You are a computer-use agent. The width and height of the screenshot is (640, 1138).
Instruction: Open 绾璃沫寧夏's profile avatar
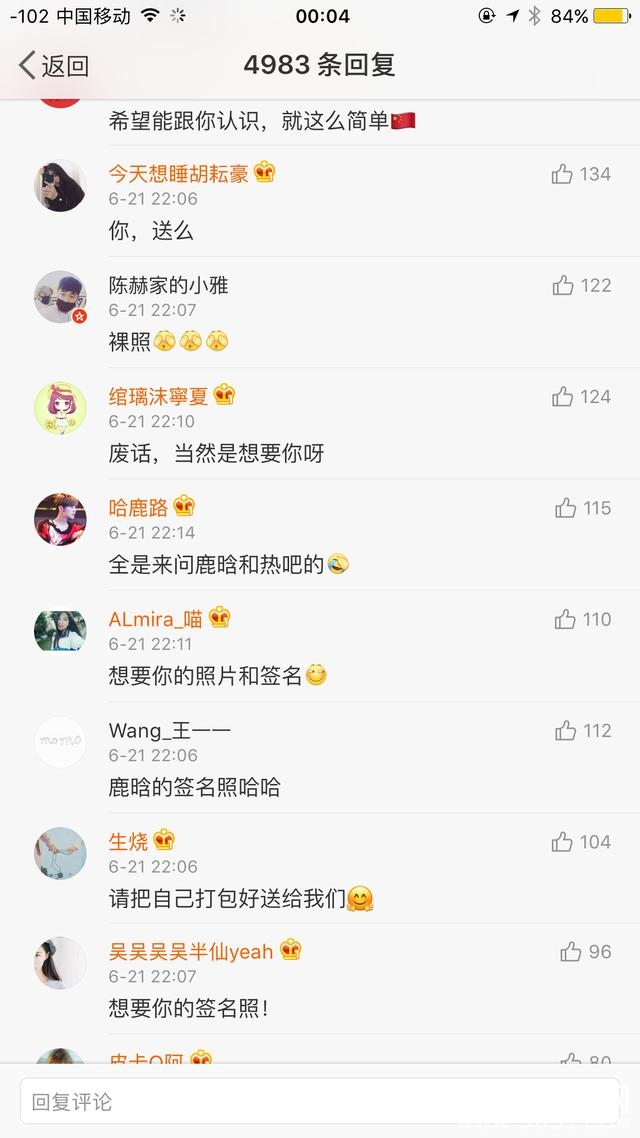pos(60,408)
